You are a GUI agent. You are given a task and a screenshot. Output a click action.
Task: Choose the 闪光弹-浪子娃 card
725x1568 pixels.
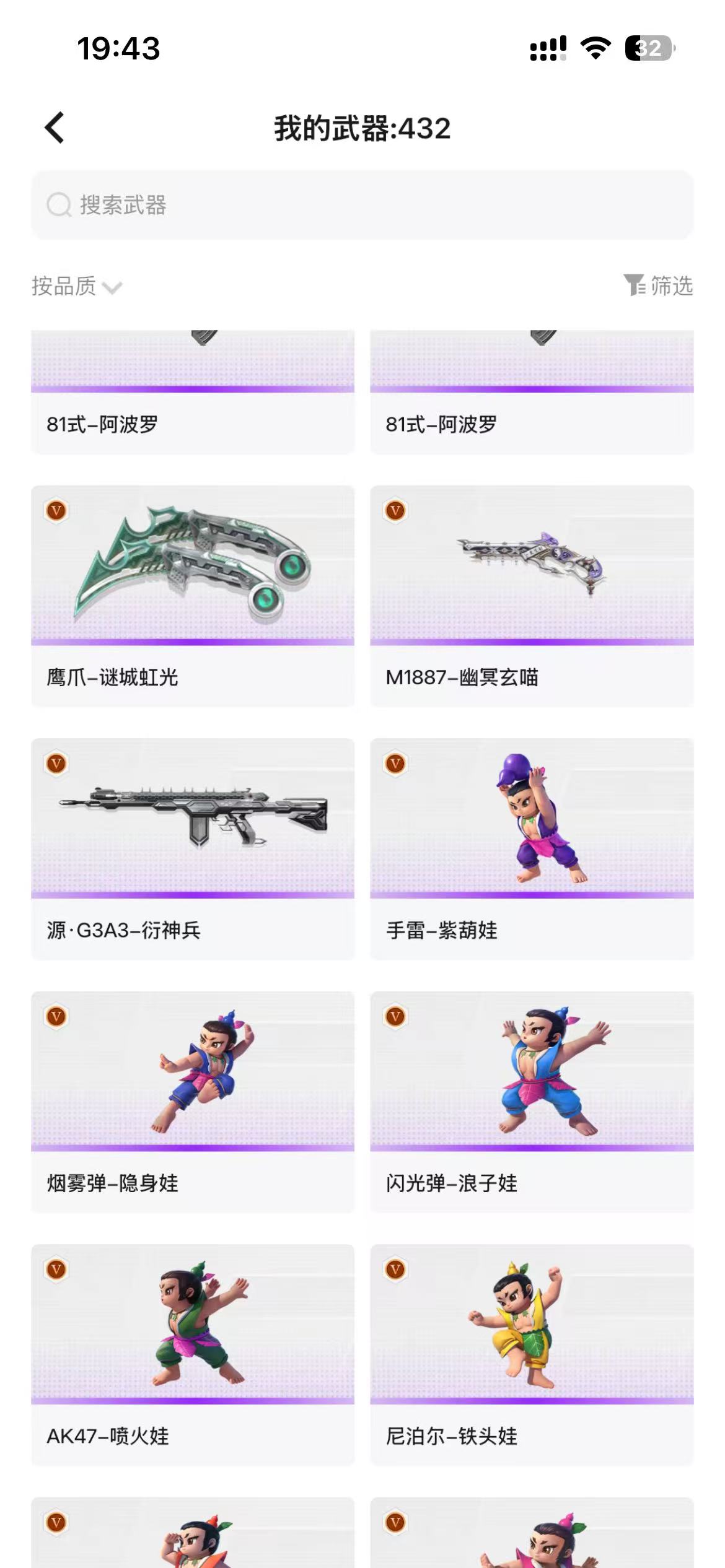click(x=532, y=1102)
